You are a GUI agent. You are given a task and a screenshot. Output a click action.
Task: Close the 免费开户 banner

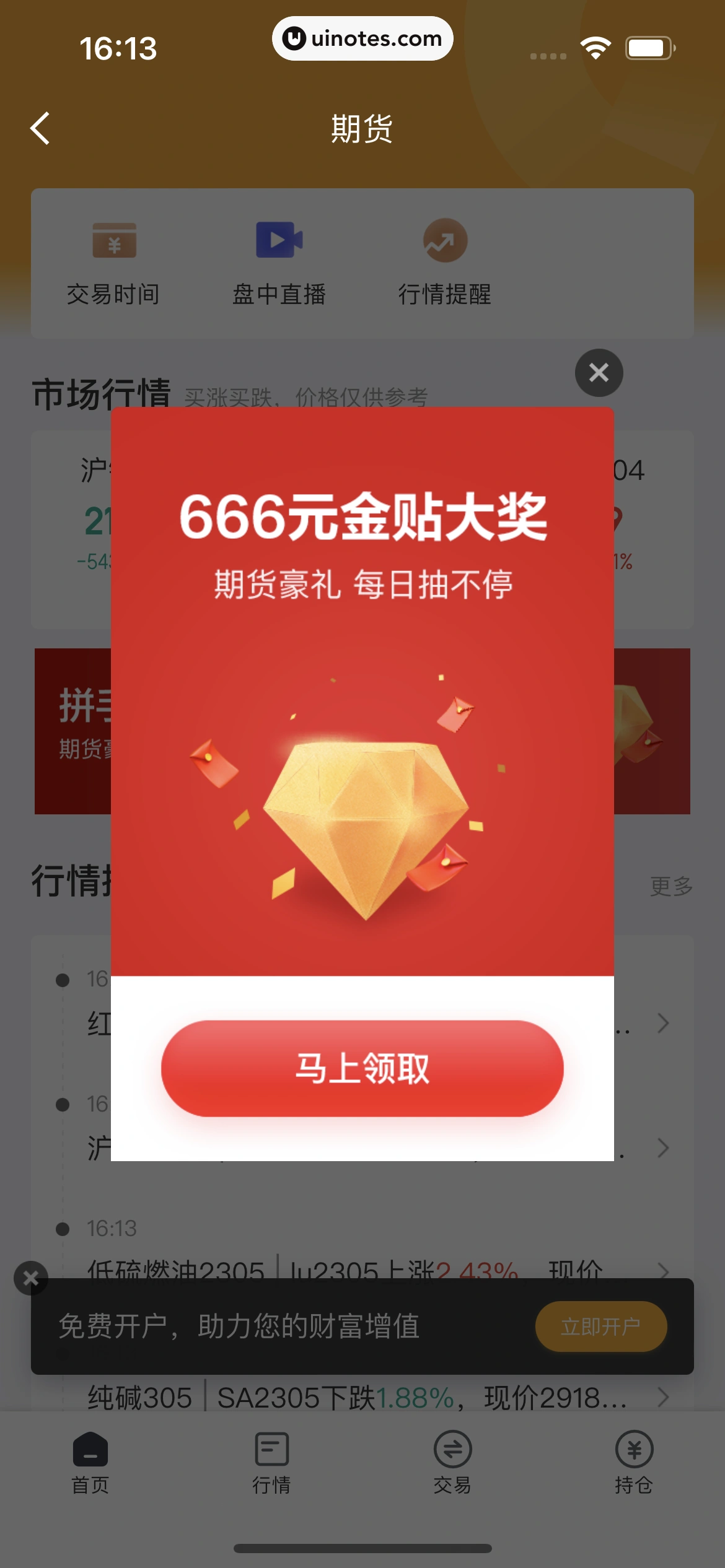coord(31,1278)
